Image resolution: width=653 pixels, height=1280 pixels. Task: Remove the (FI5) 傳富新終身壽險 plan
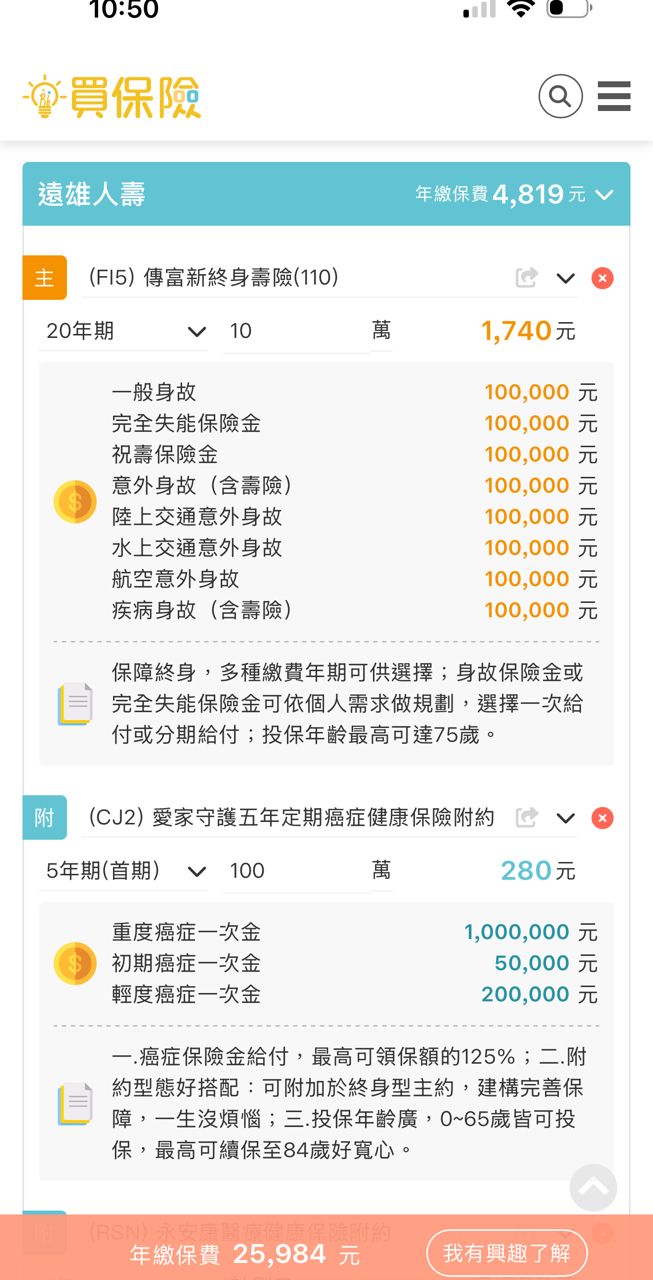point(602,278)
